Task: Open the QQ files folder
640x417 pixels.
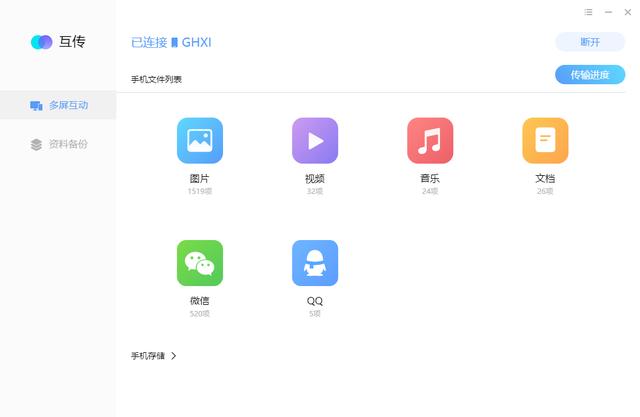Action: (314, 263)
